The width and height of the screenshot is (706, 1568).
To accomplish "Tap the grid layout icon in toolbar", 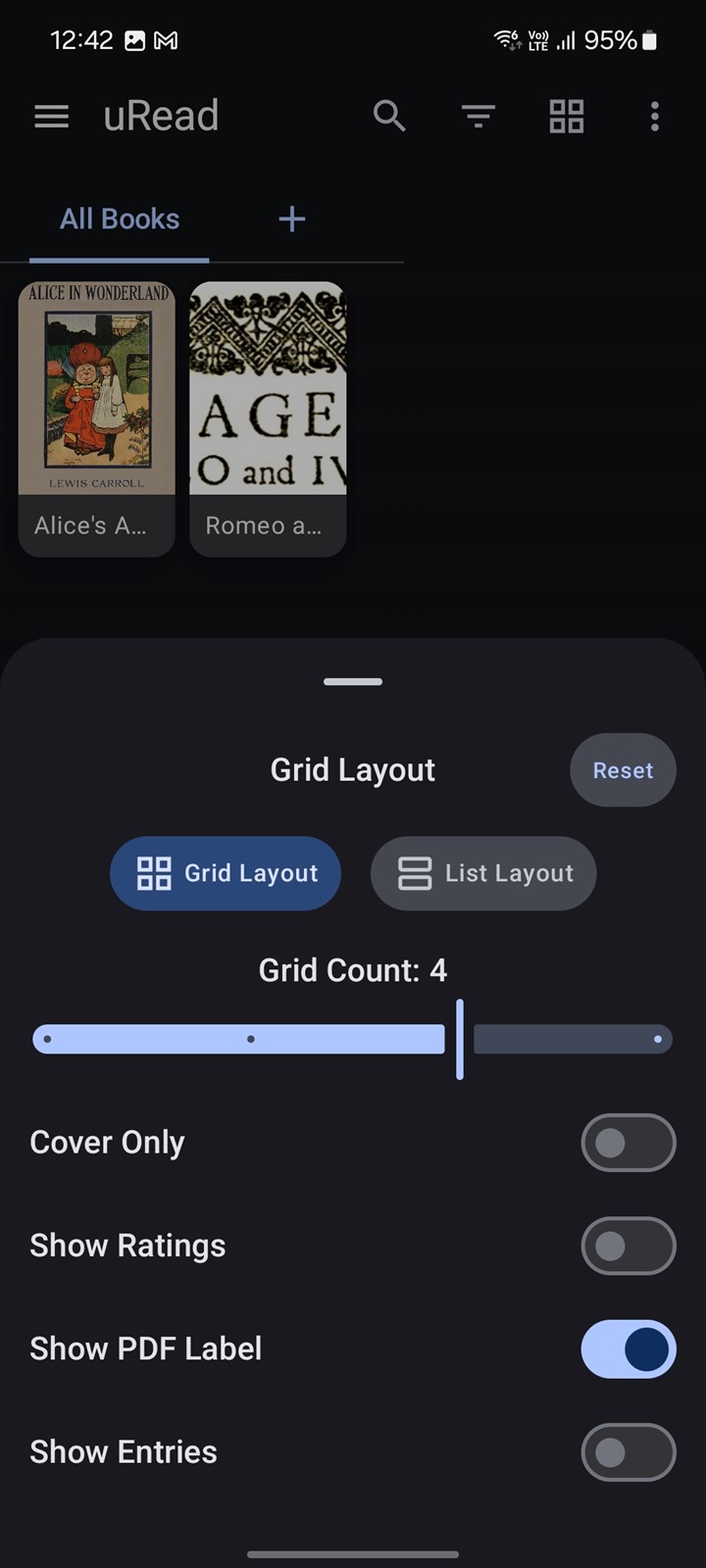I will [567, 117].
